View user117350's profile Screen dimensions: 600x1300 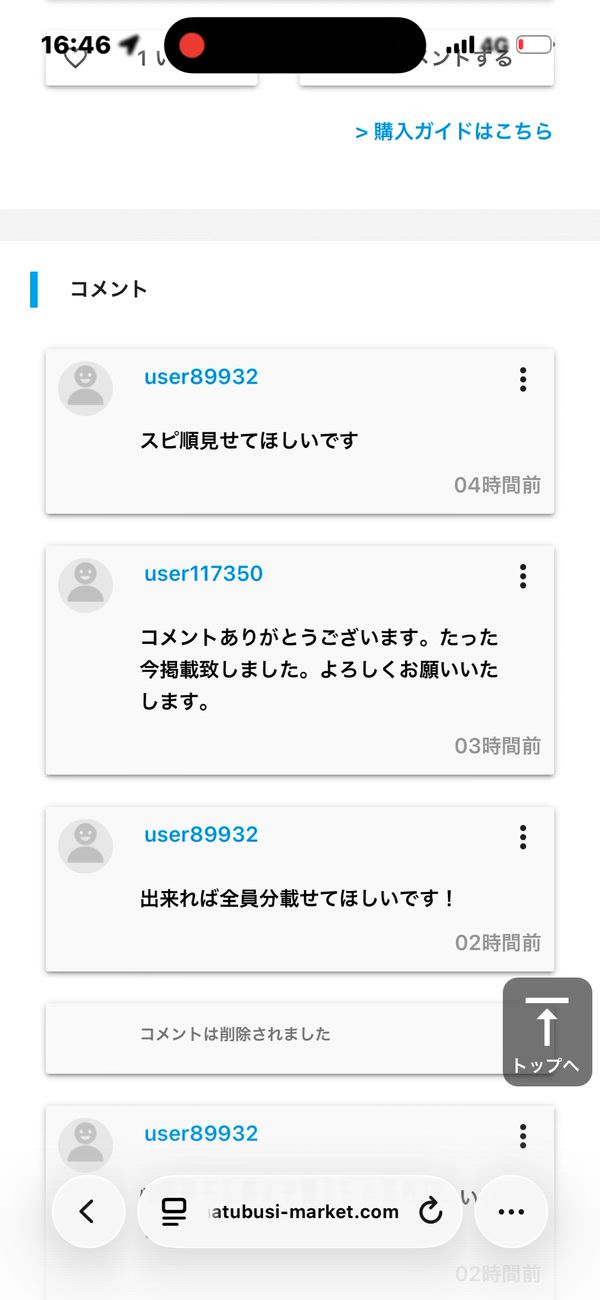pyautogui.click(x=203, y=574)
